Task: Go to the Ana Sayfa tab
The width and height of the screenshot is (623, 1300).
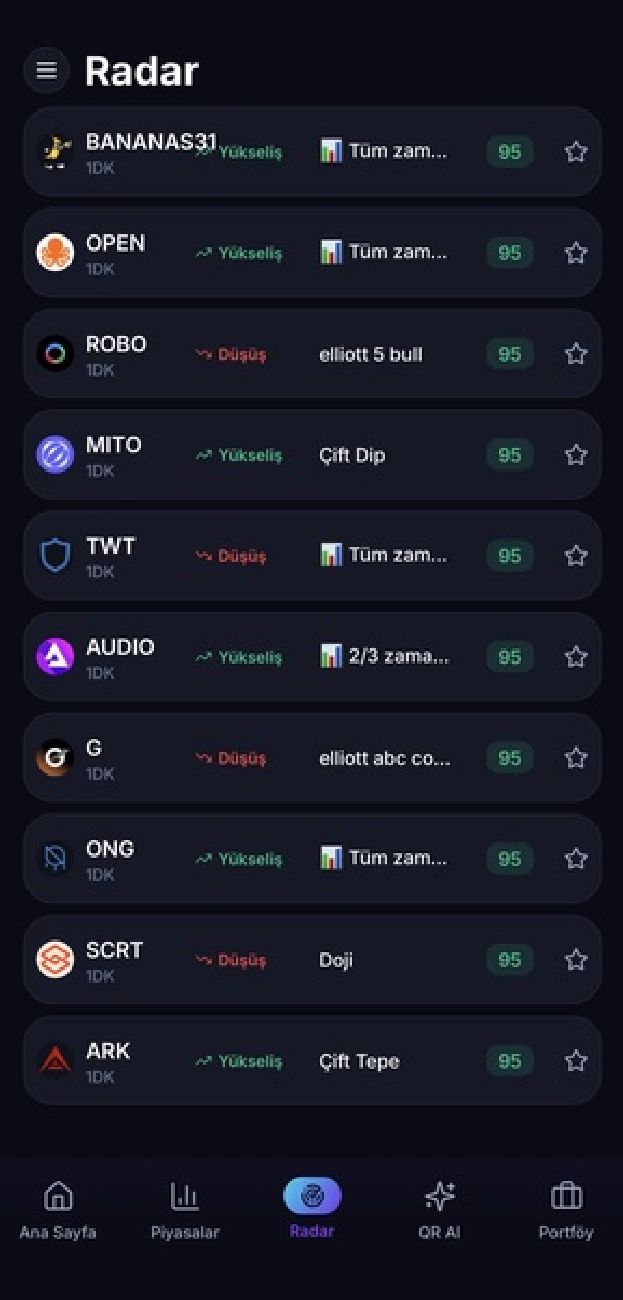Action: 58,1210
